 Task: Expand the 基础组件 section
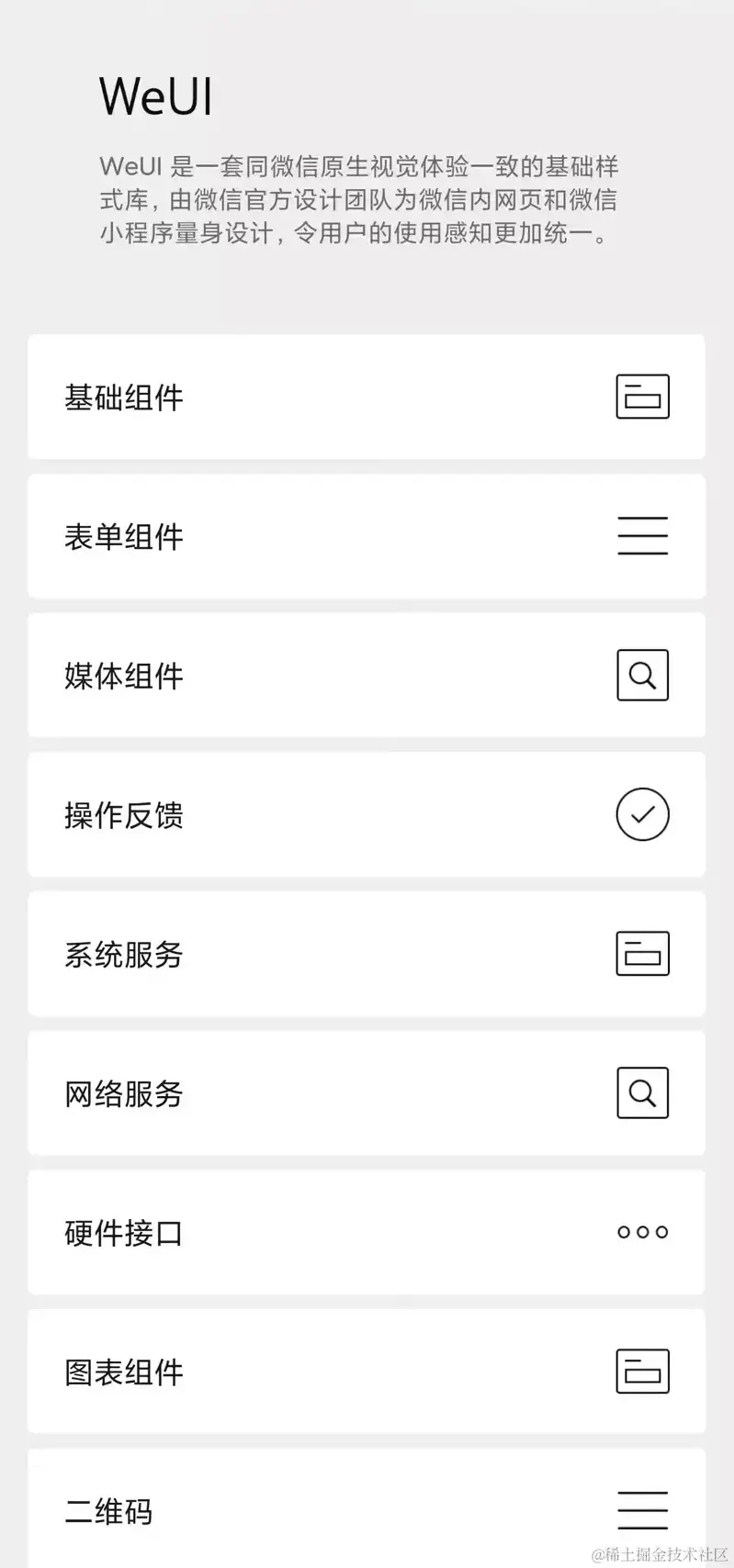tap(367, 397)
